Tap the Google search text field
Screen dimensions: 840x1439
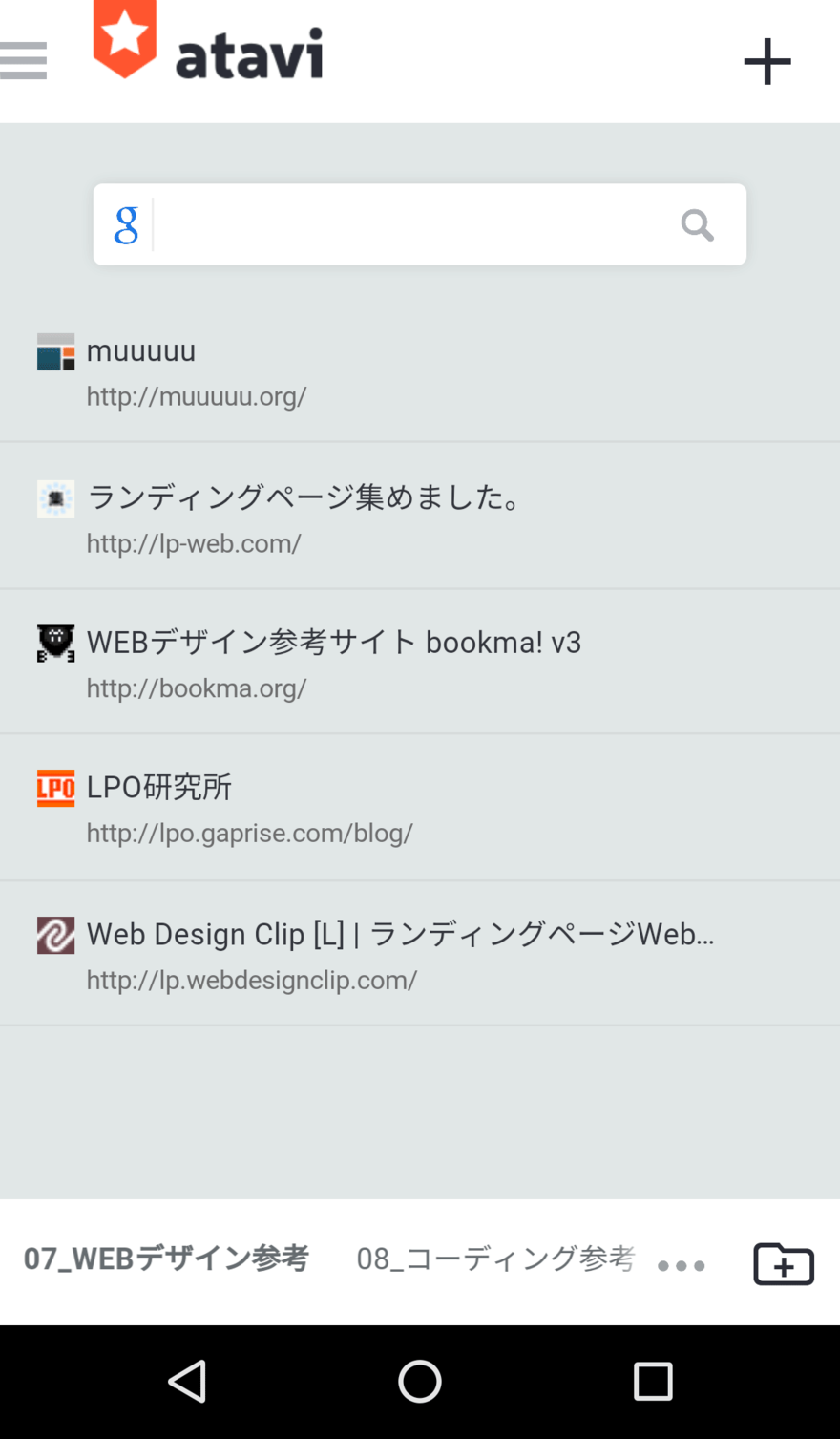click(x=410, y=224)
